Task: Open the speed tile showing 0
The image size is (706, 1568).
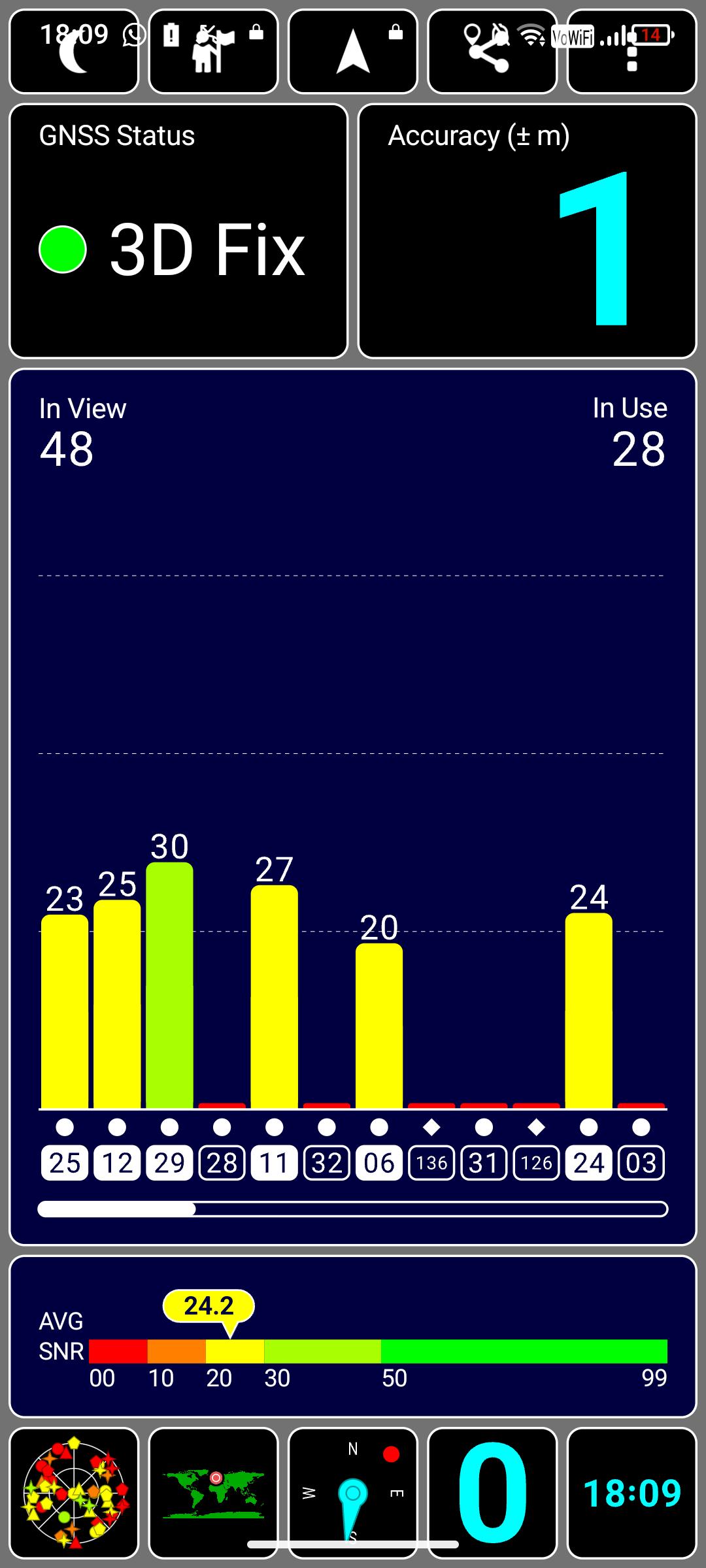Action: click(492, 1492)
